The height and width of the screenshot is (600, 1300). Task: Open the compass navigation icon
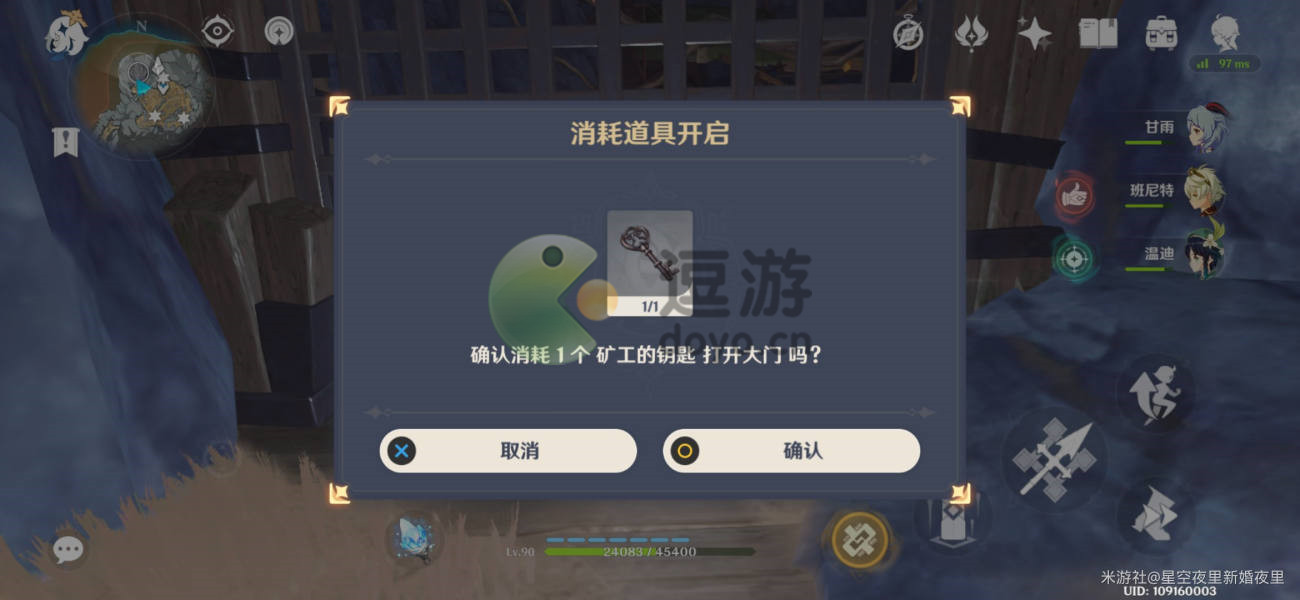point(908,34)
